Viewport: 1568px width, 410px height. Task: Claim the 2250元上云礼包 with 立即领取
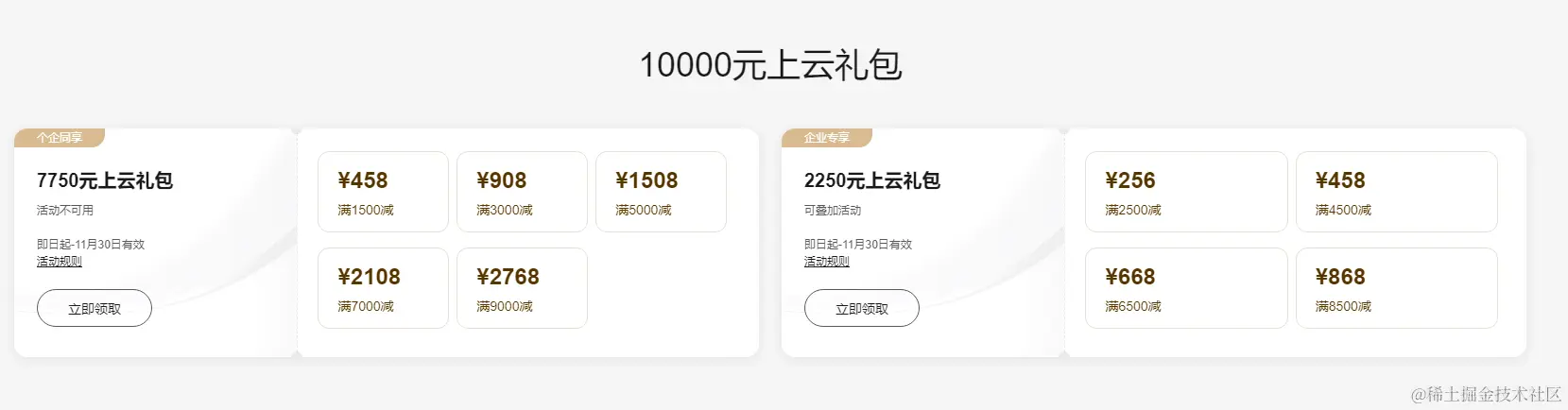[x=862, y=308]
